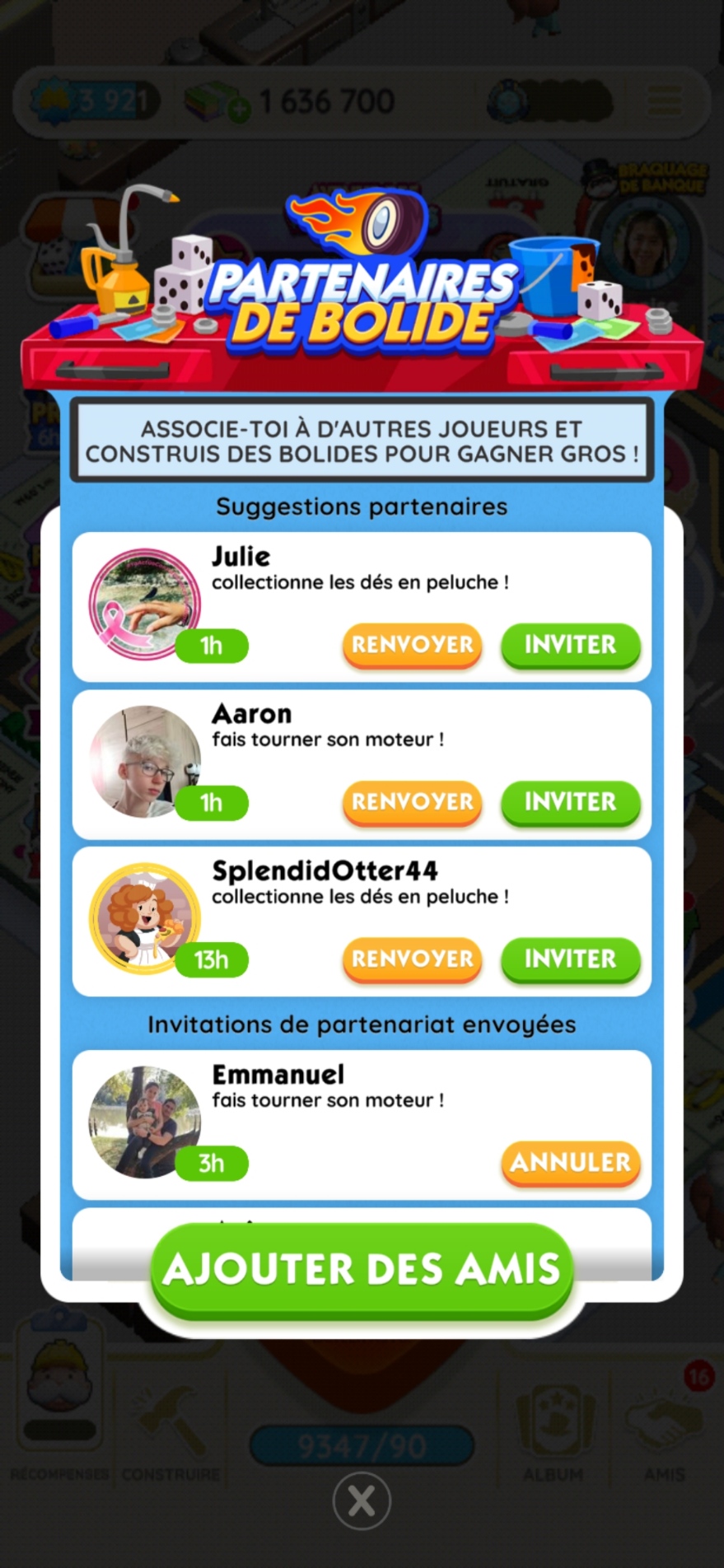This screenshot has height=1568, width=724.
Task: Invite SplendidOtter44 as a partner
Action: click(x=570, y=959)
